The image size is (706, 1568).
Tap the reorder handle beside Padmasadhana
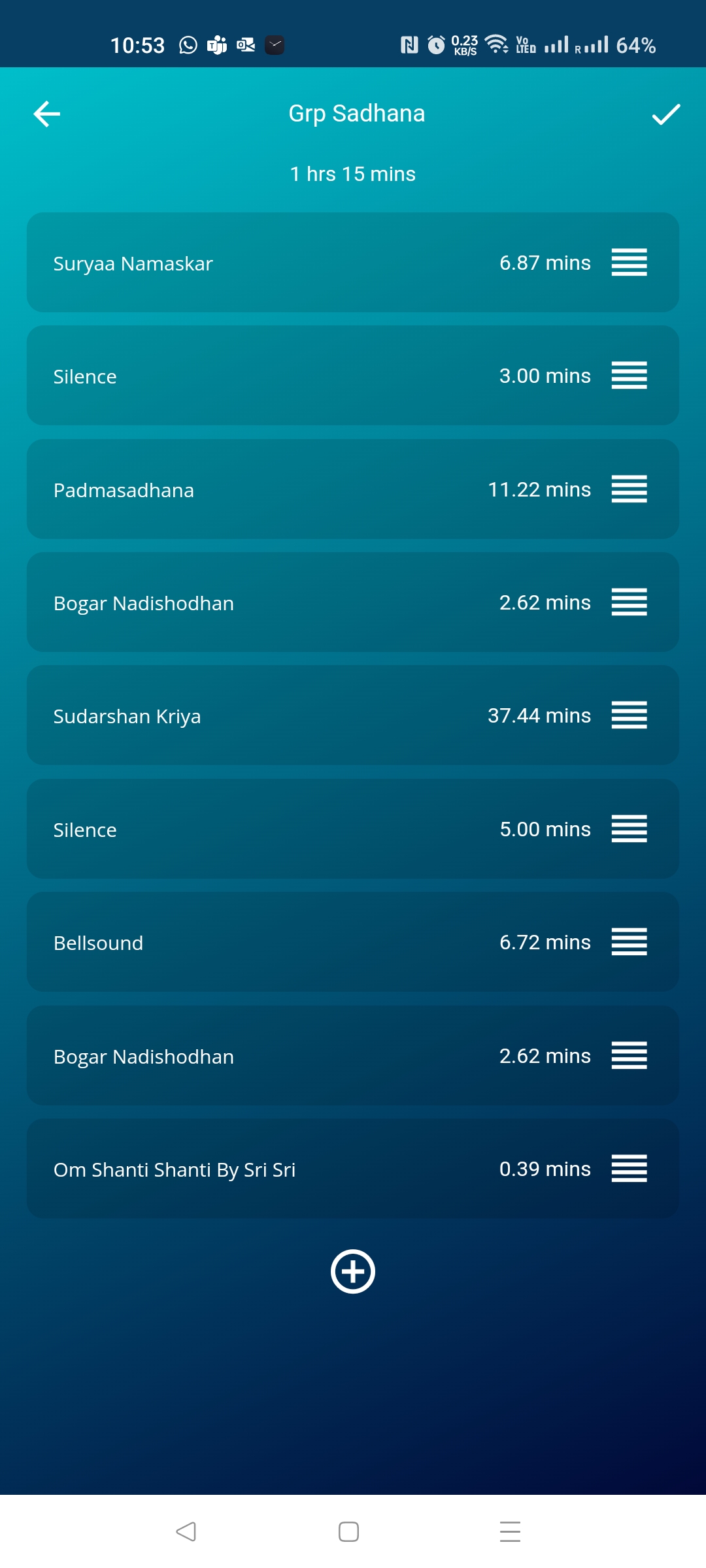[629, 489]
